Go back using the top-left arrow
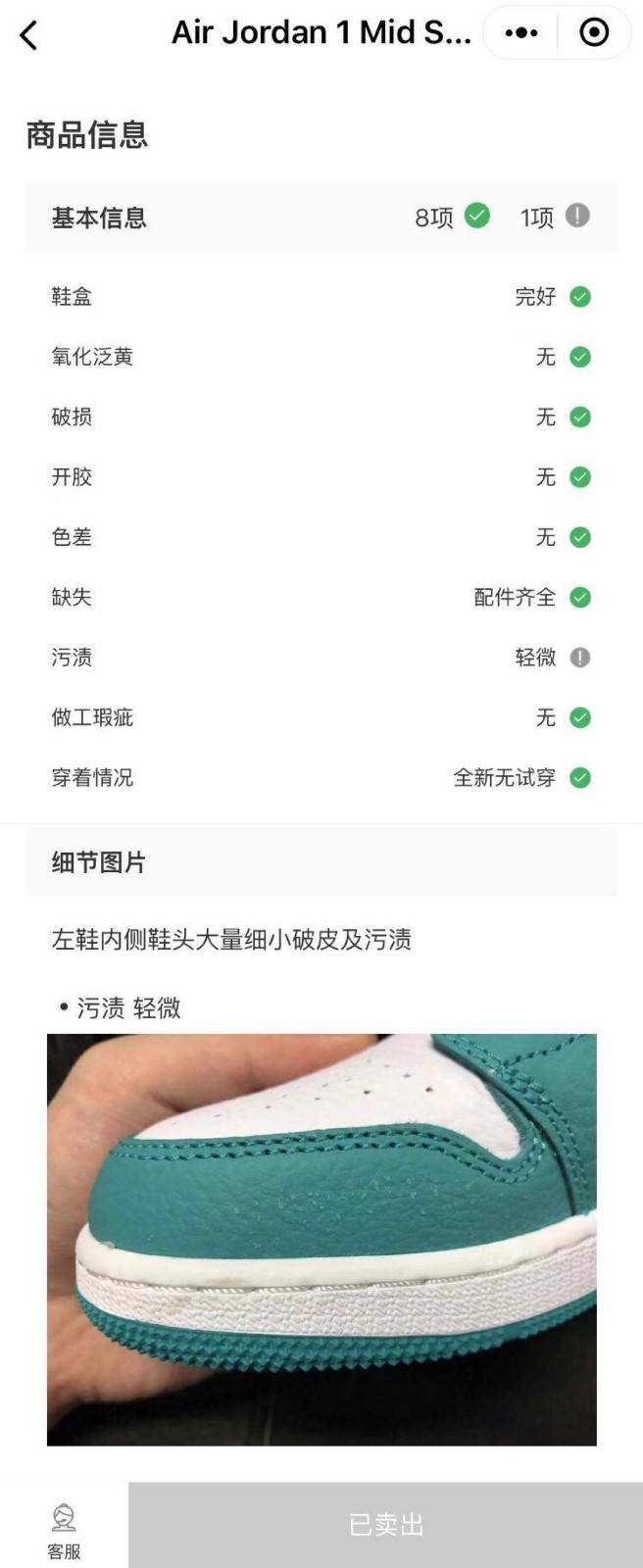This screenshot has height=1568, width=643. pos(29,35)
